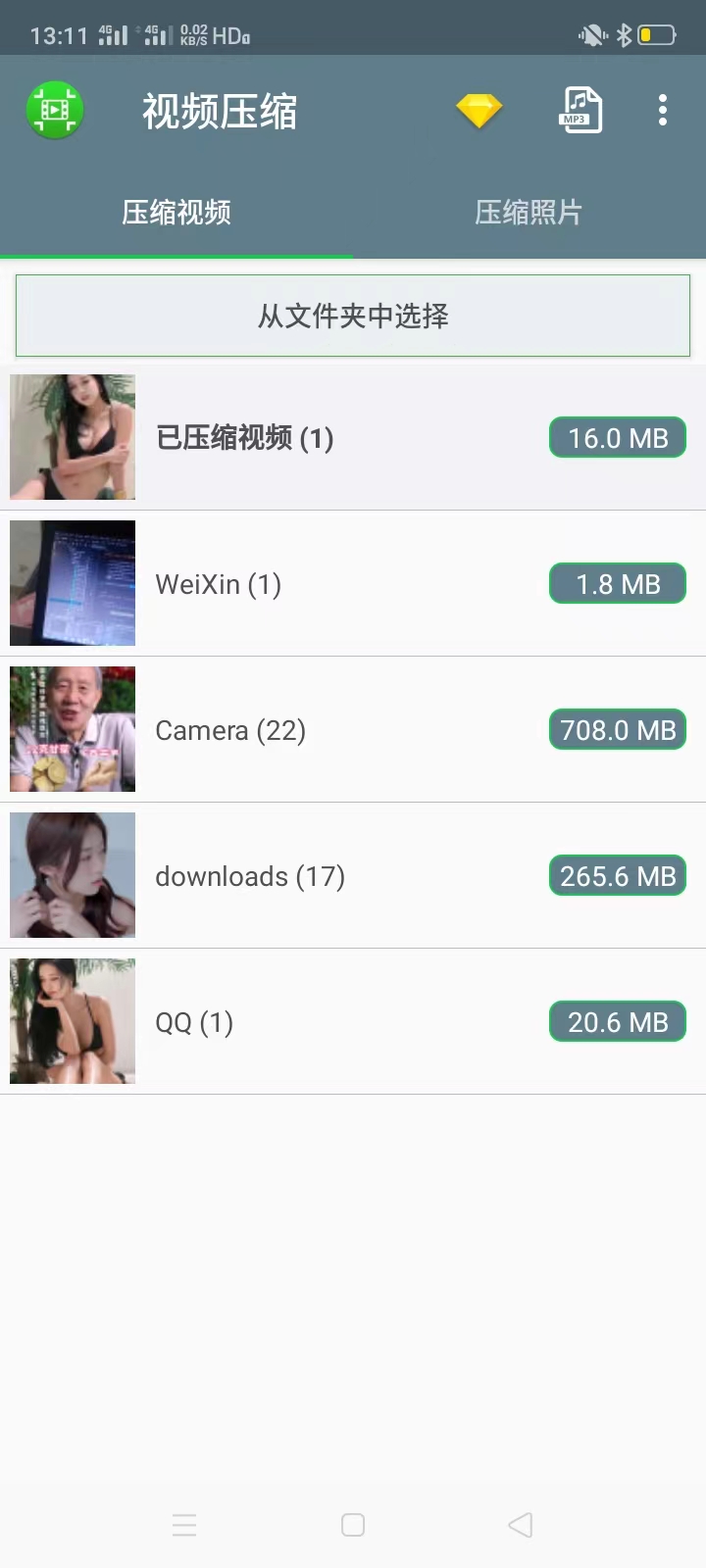706x1568 pixels.
Task: Open the Camera video folder
Action: (x=353, y=729)
